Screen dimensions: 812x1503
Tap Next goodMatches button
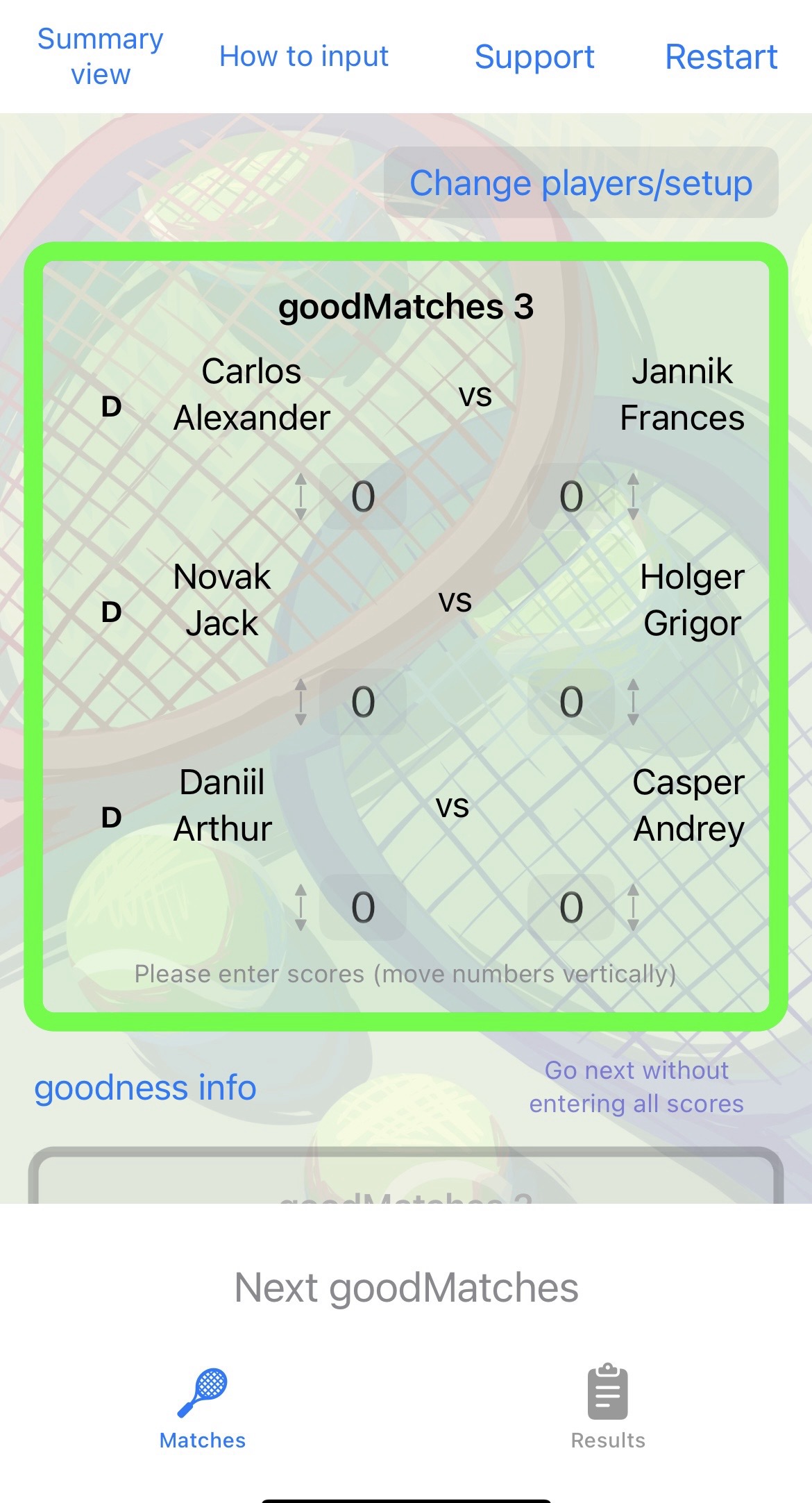(406, 1288)
